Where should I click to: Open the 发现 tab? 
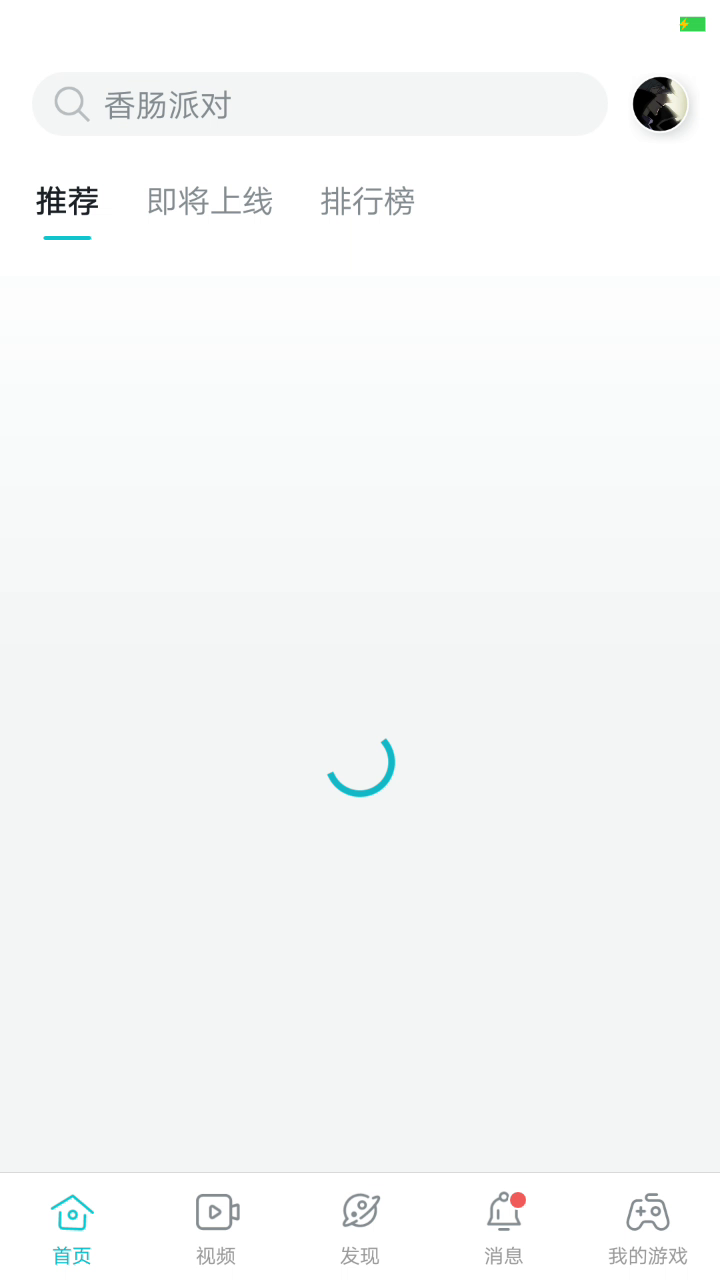(x=360, y=1228)
